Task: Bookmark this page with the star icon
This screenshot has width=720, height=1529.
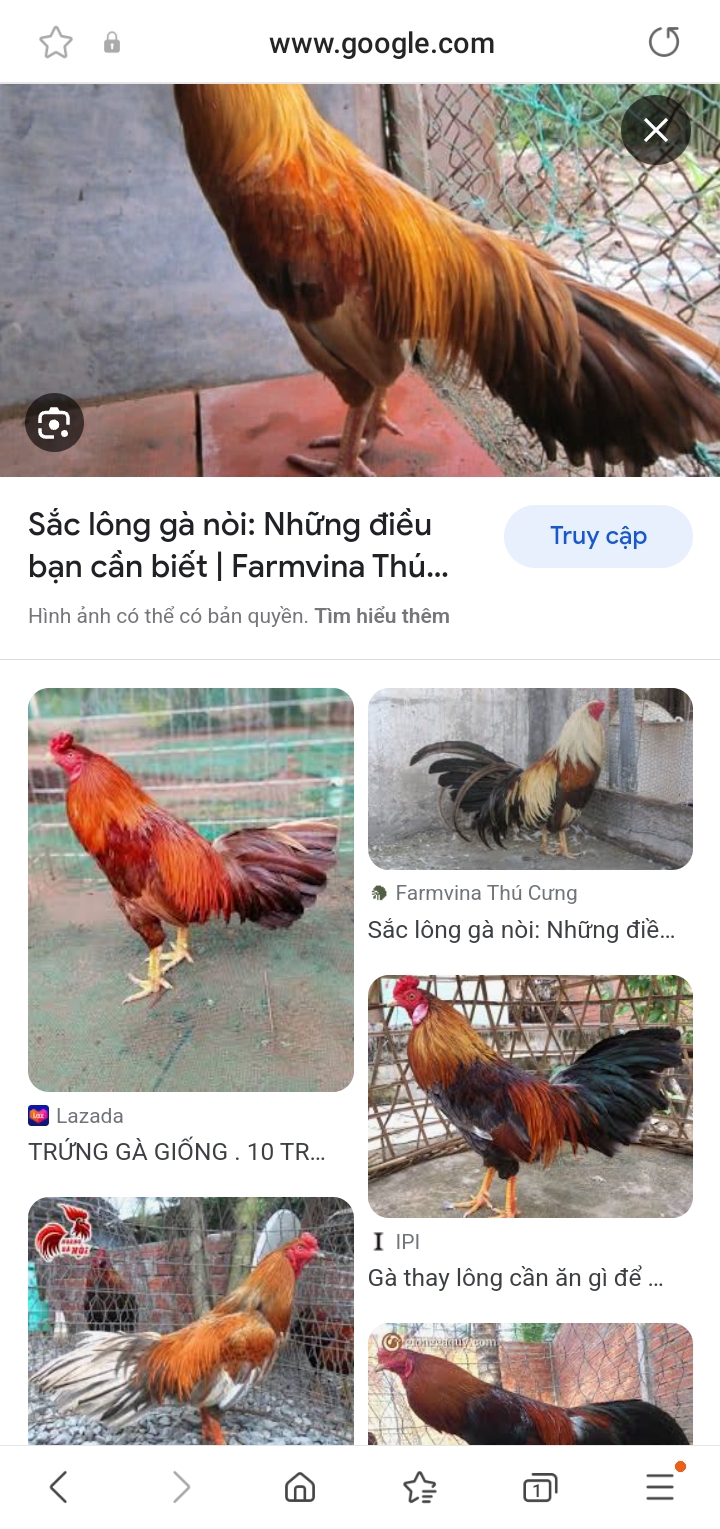Action: 56,43
